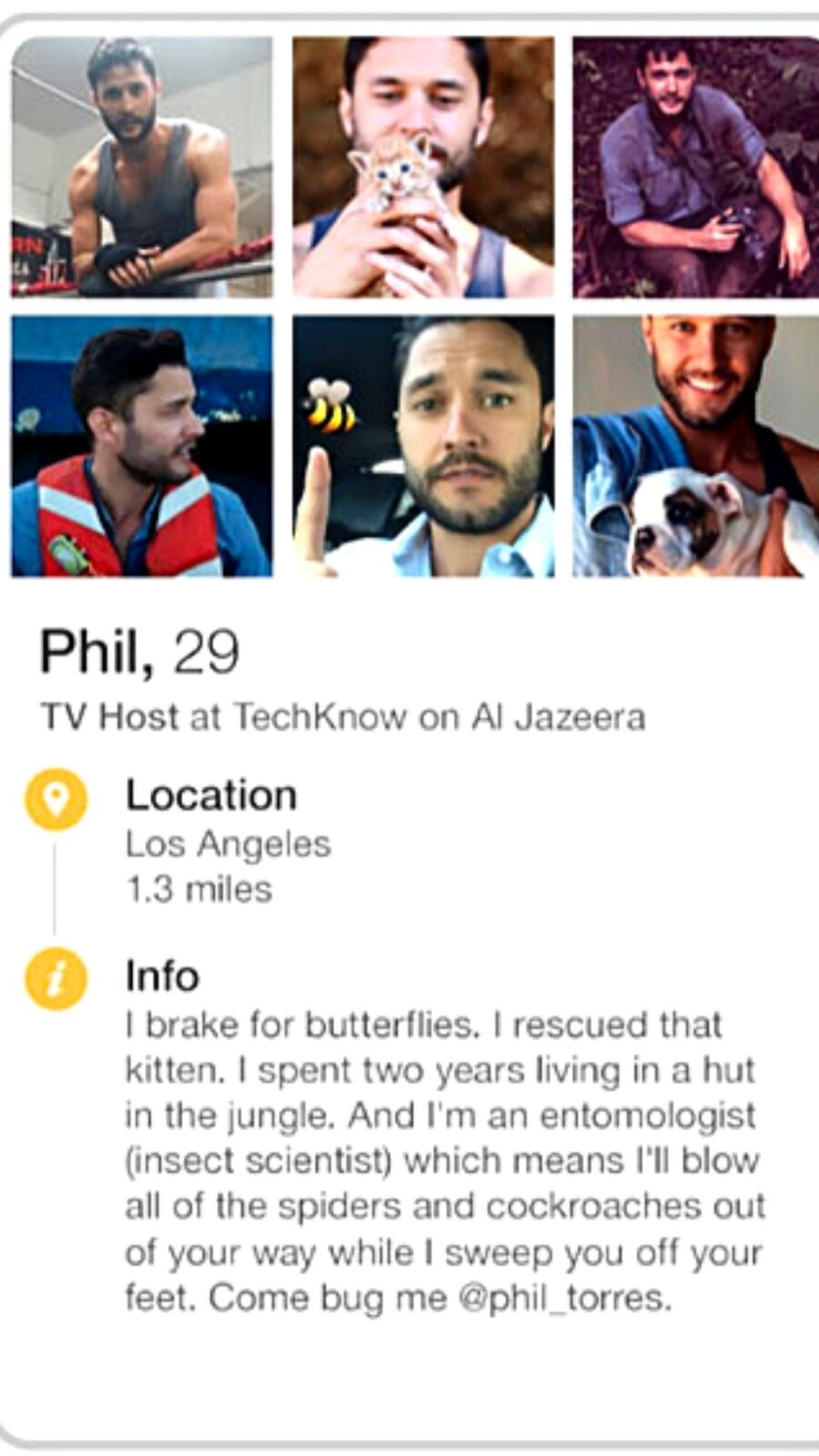Click the yellow Info circle icon

coord(55,978)
